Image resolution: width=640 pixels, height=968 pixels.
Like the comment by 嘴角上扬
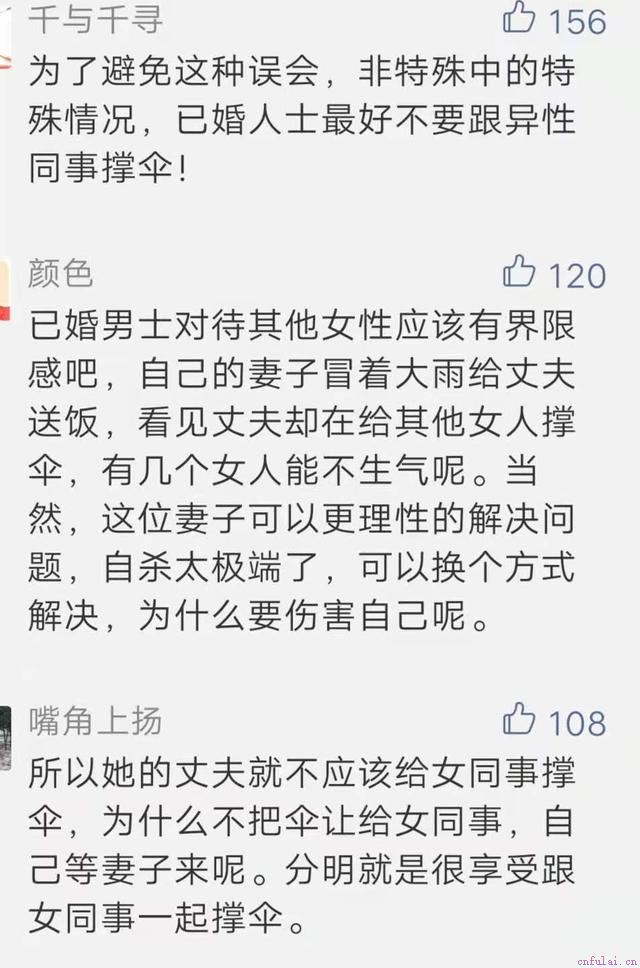coord(519,719)
